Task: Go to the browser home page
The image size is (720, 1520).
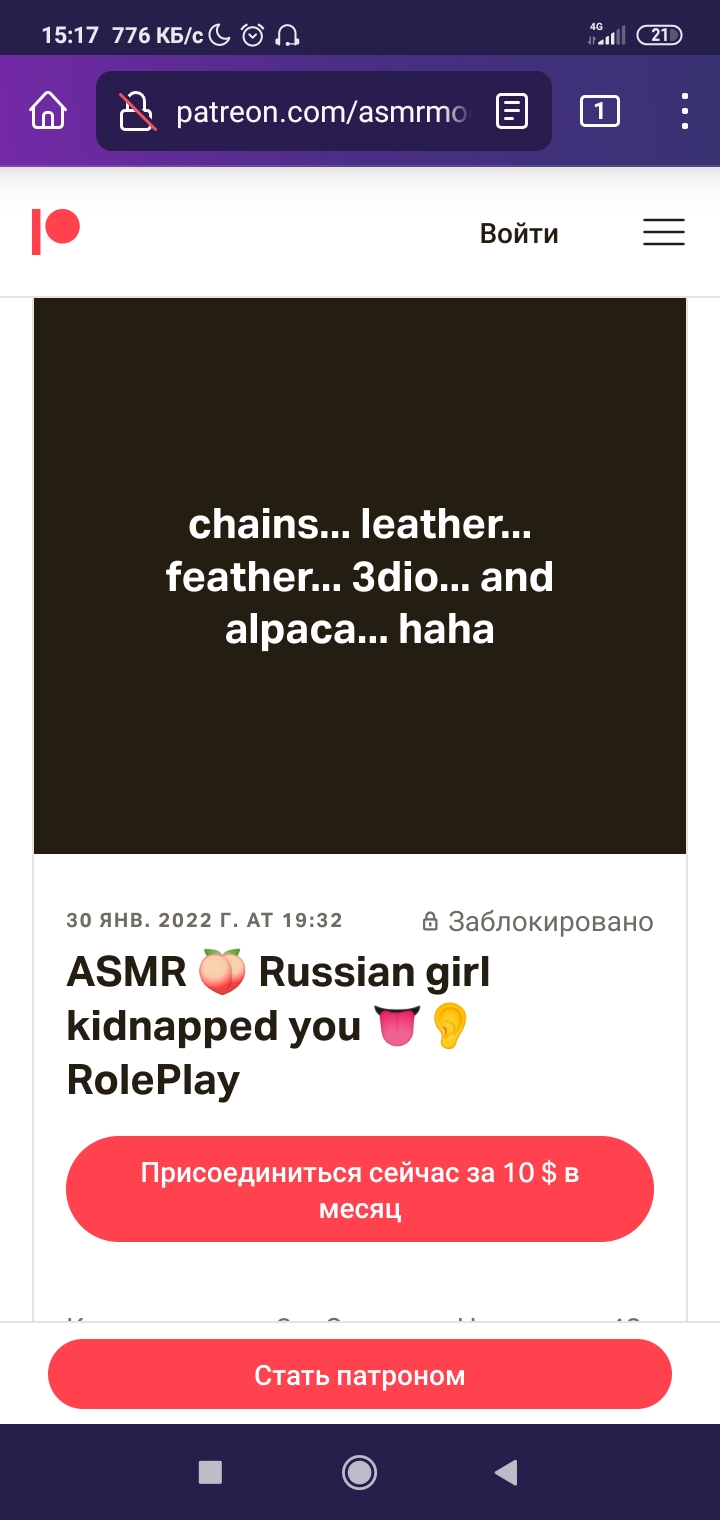Action: pyautogui.click(x=48, y=111)
